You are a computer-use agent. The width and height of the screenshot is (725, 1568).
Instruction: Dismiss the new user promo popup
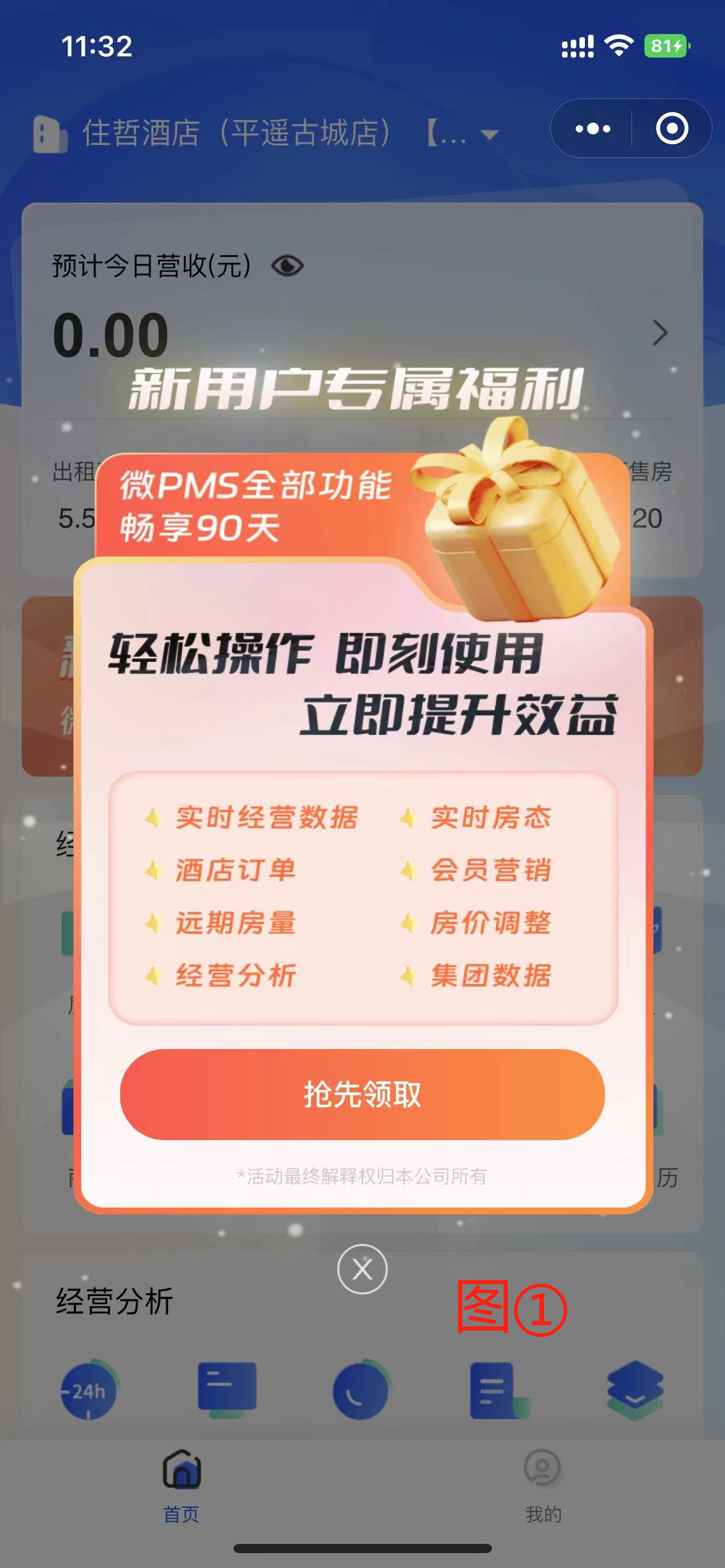[x=362, y=1269]
